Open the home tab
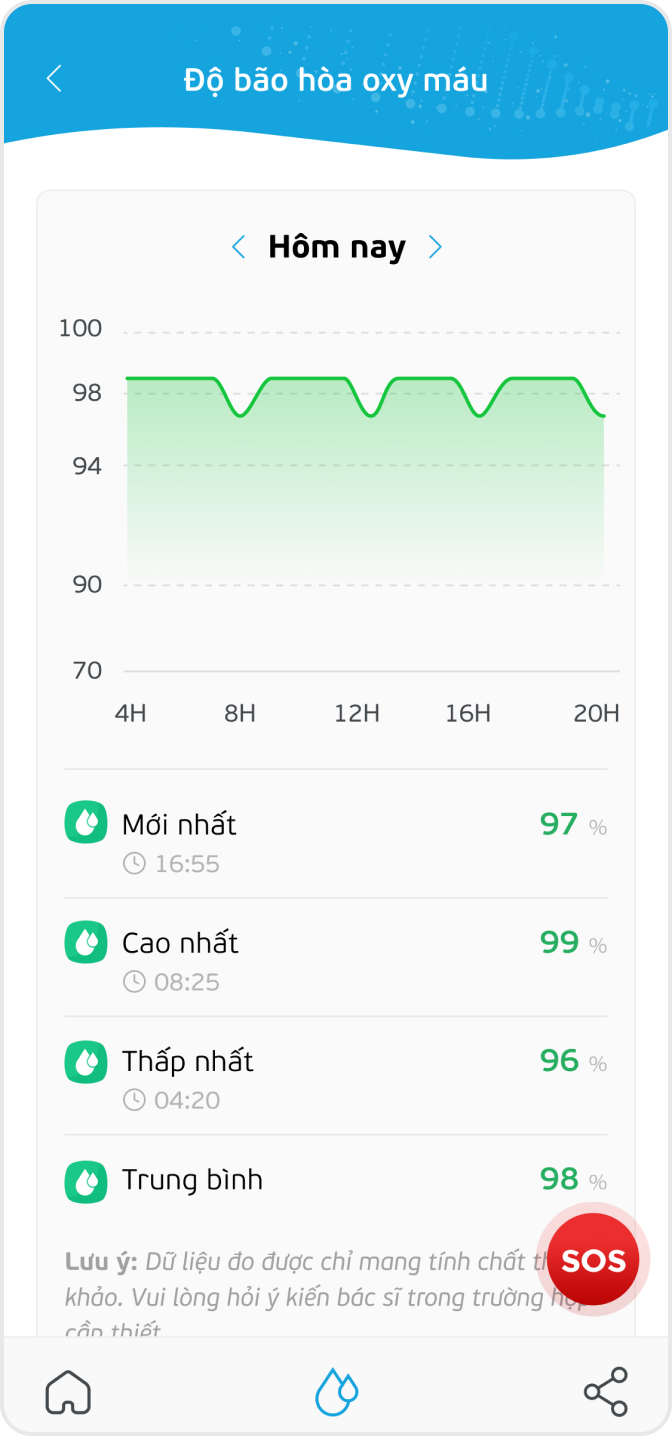This screenshot has width=672, height=1436. click(68, 1391)
